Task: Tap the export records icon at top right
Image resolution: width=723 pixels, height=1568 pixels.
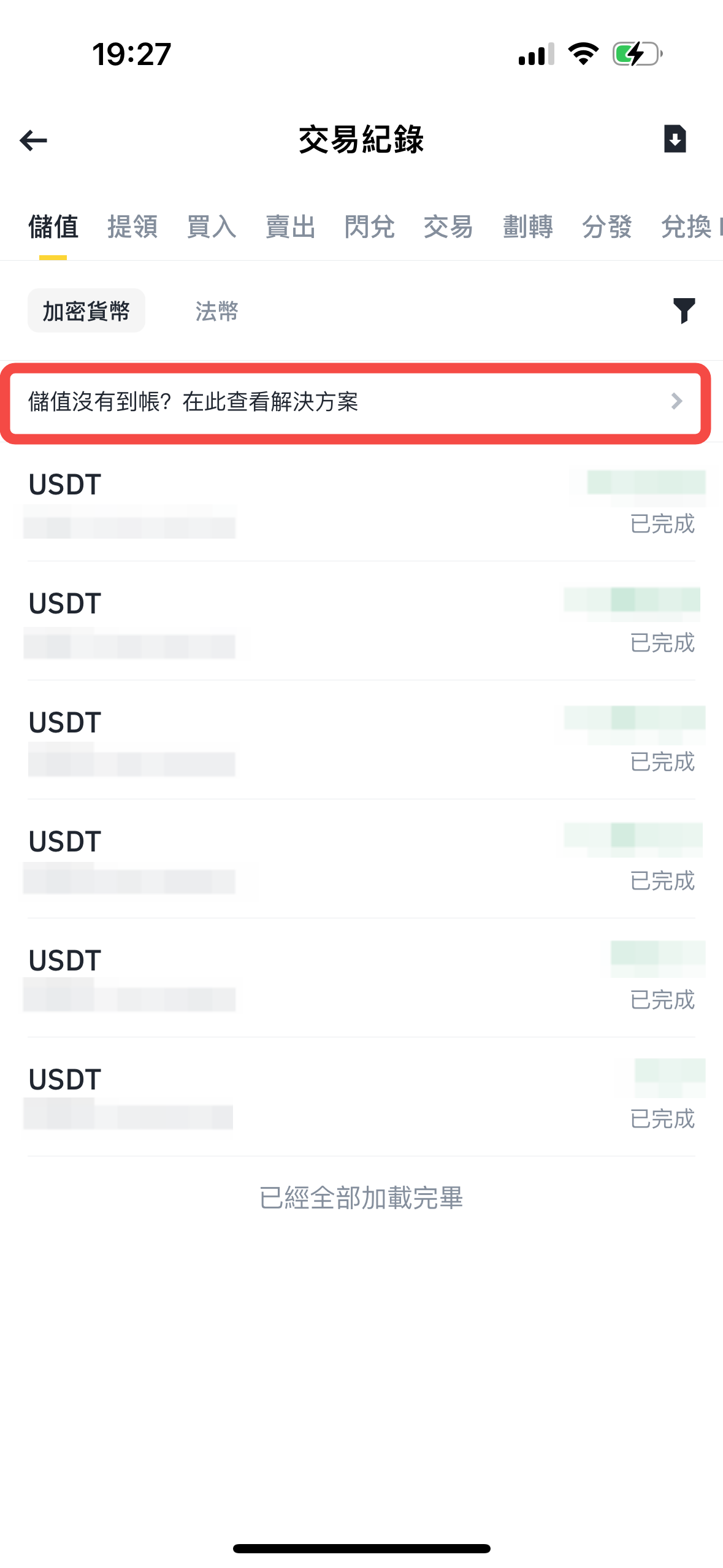Action: point(675,140)
